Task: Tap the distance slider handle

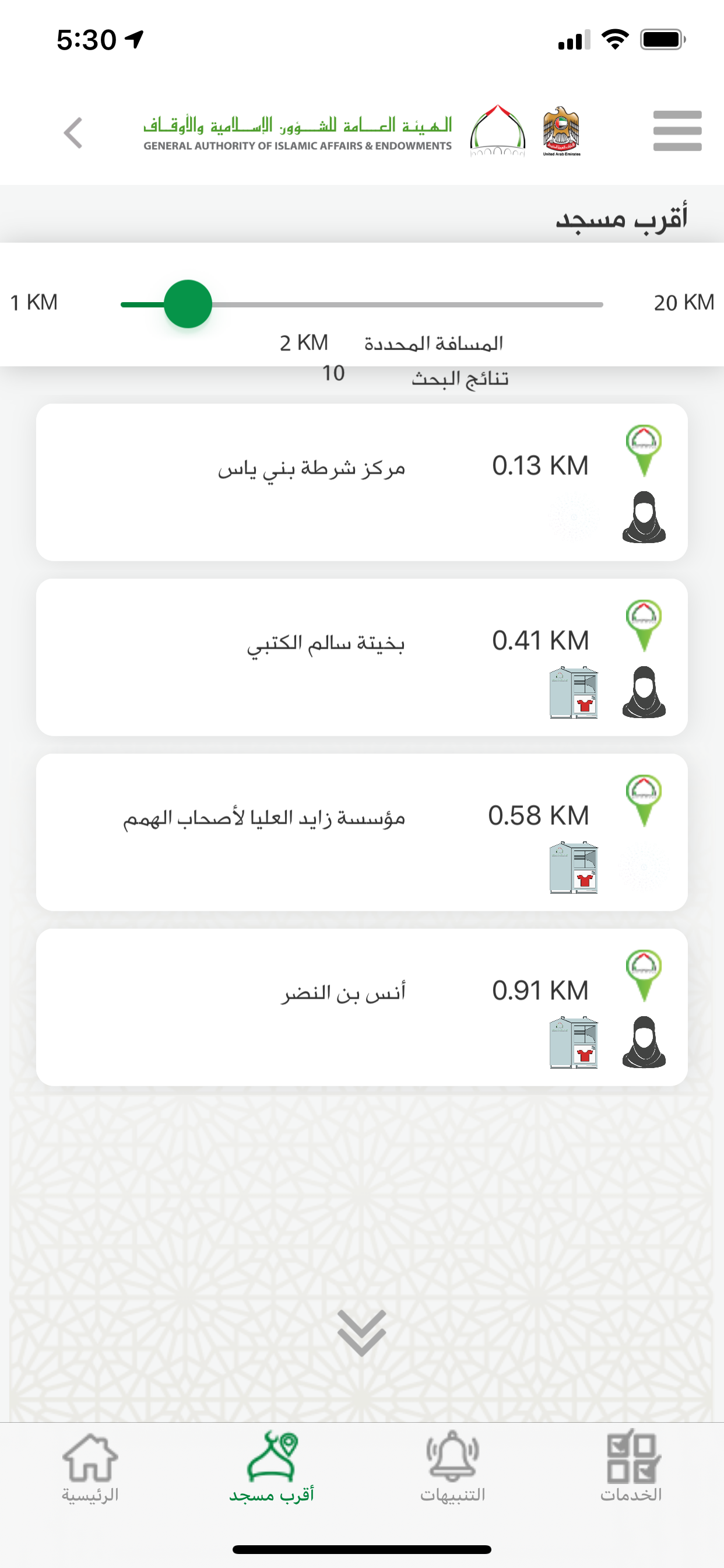Action: click(188, 304)
